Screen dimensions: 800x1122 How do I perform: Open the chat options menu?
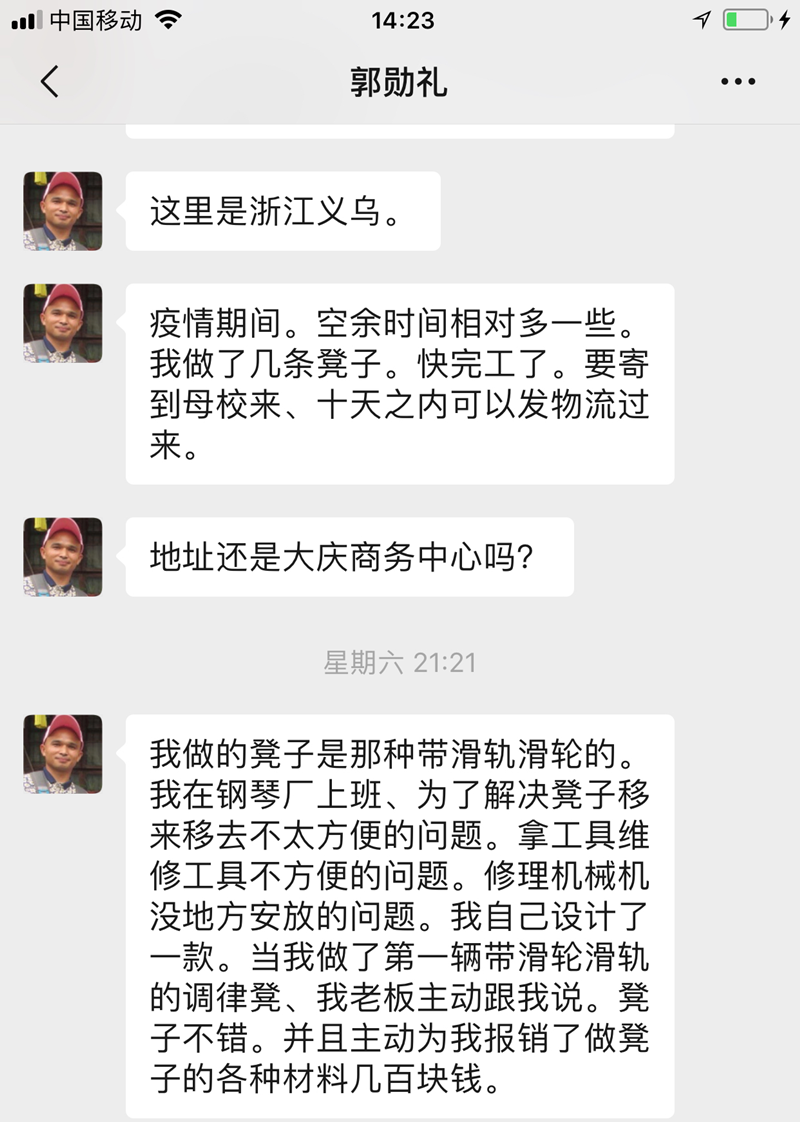click(x=738, y=82)
